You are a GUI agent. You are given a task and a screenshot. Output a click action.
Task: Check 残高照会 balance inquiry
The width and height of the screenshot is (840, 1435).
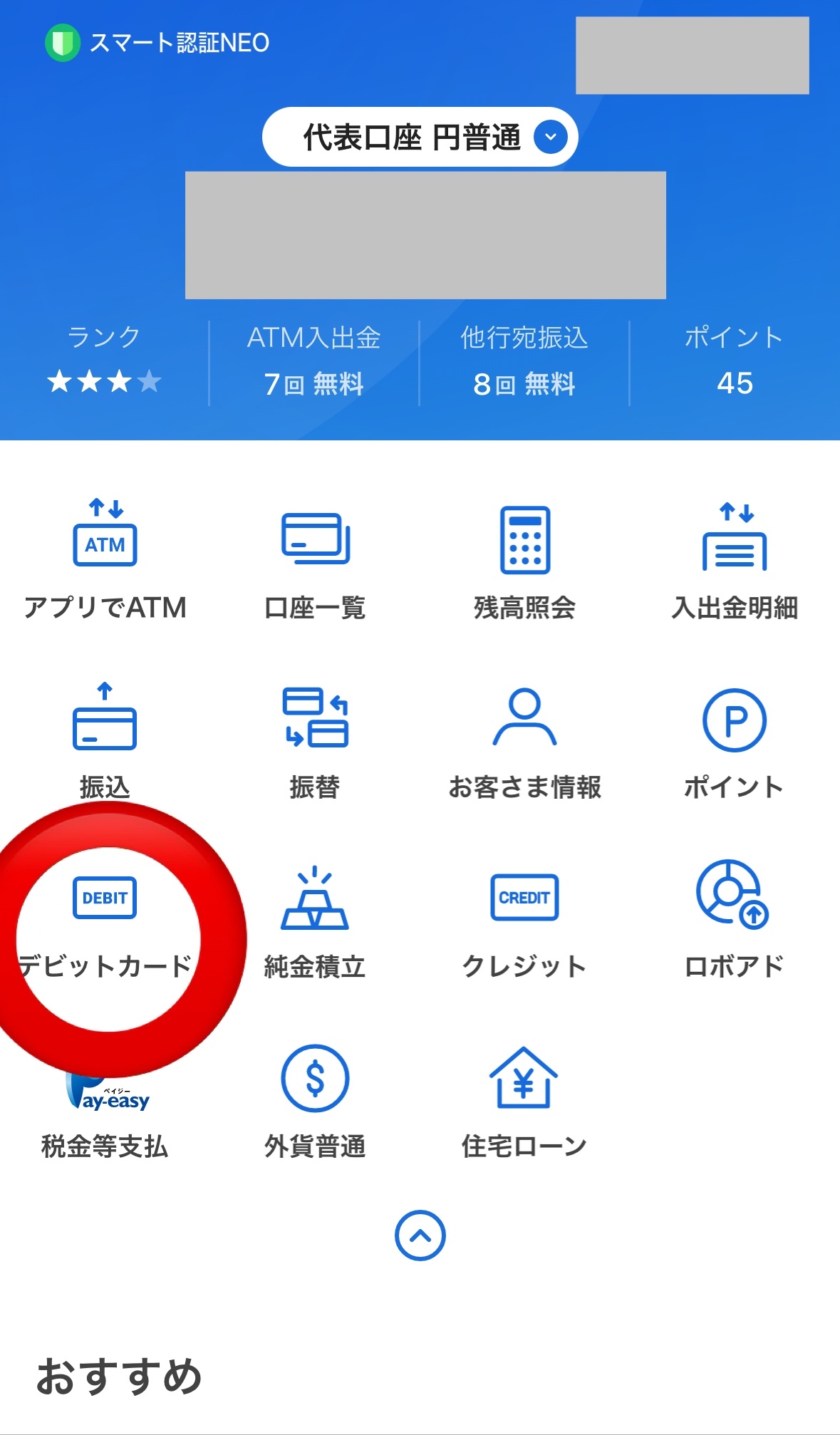pos(525,561)
